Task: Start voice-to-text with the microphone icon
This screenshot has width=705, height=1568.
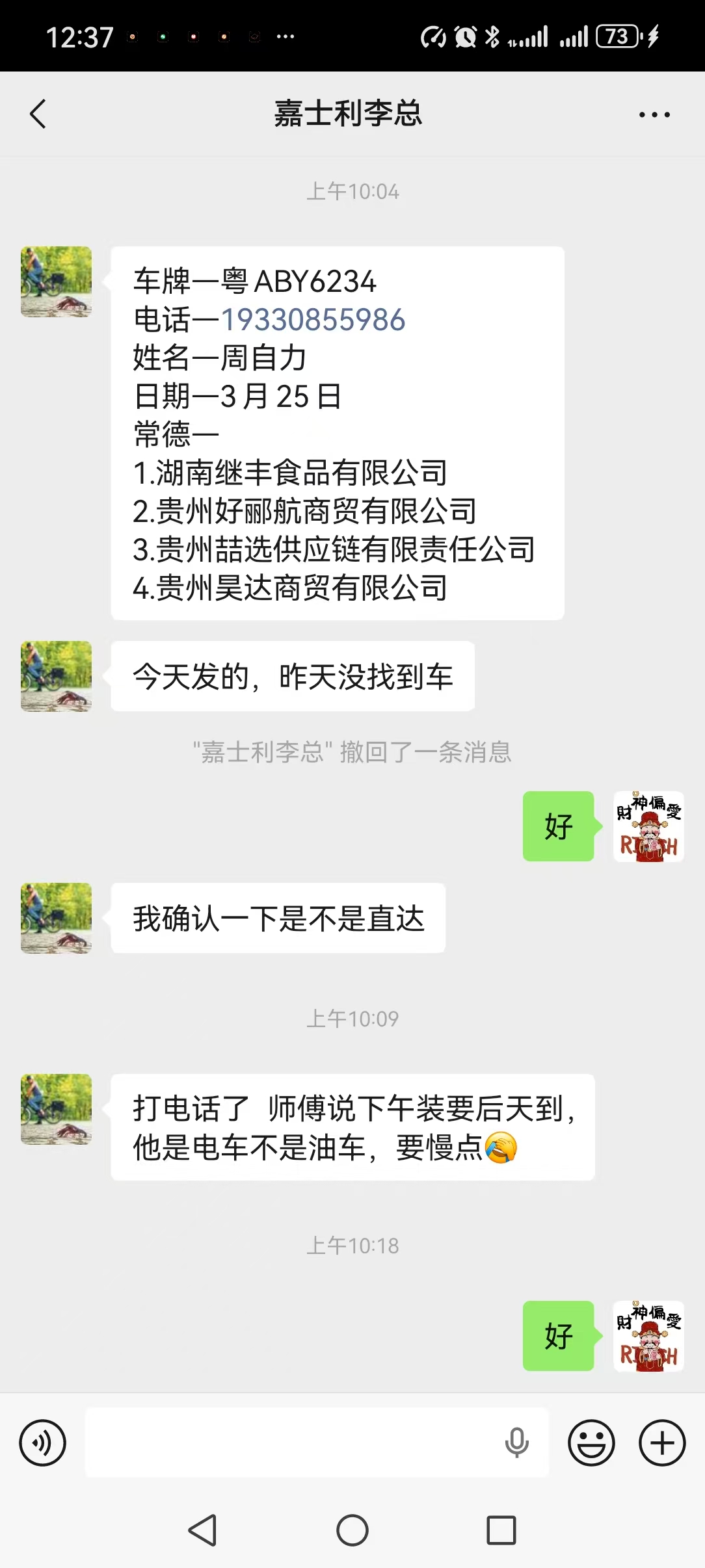Action: [x=516, y=1443]
